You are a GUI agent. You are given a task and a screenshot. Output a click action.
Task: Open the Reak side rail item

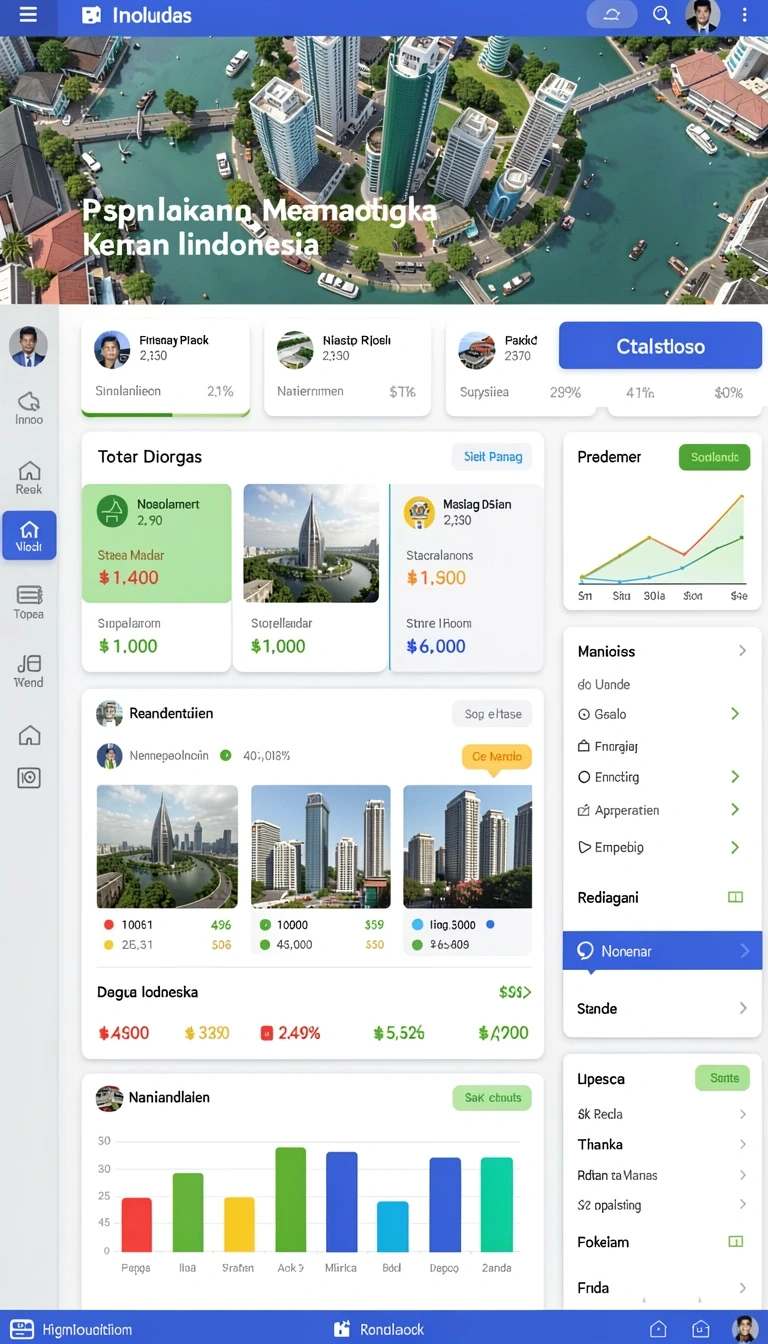29,478
